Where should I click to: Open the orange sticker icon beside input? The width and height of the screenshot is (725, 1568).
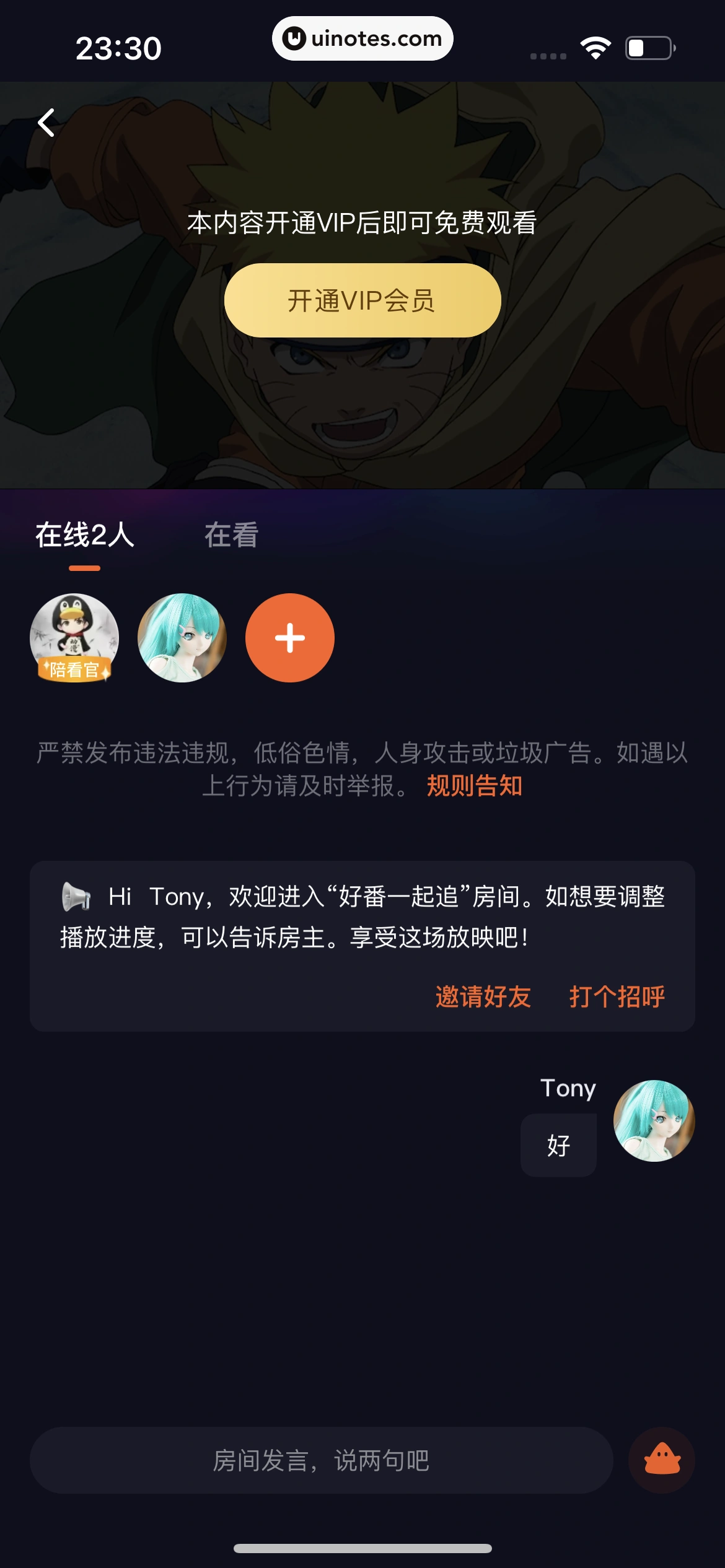[x=662, y=1460]
